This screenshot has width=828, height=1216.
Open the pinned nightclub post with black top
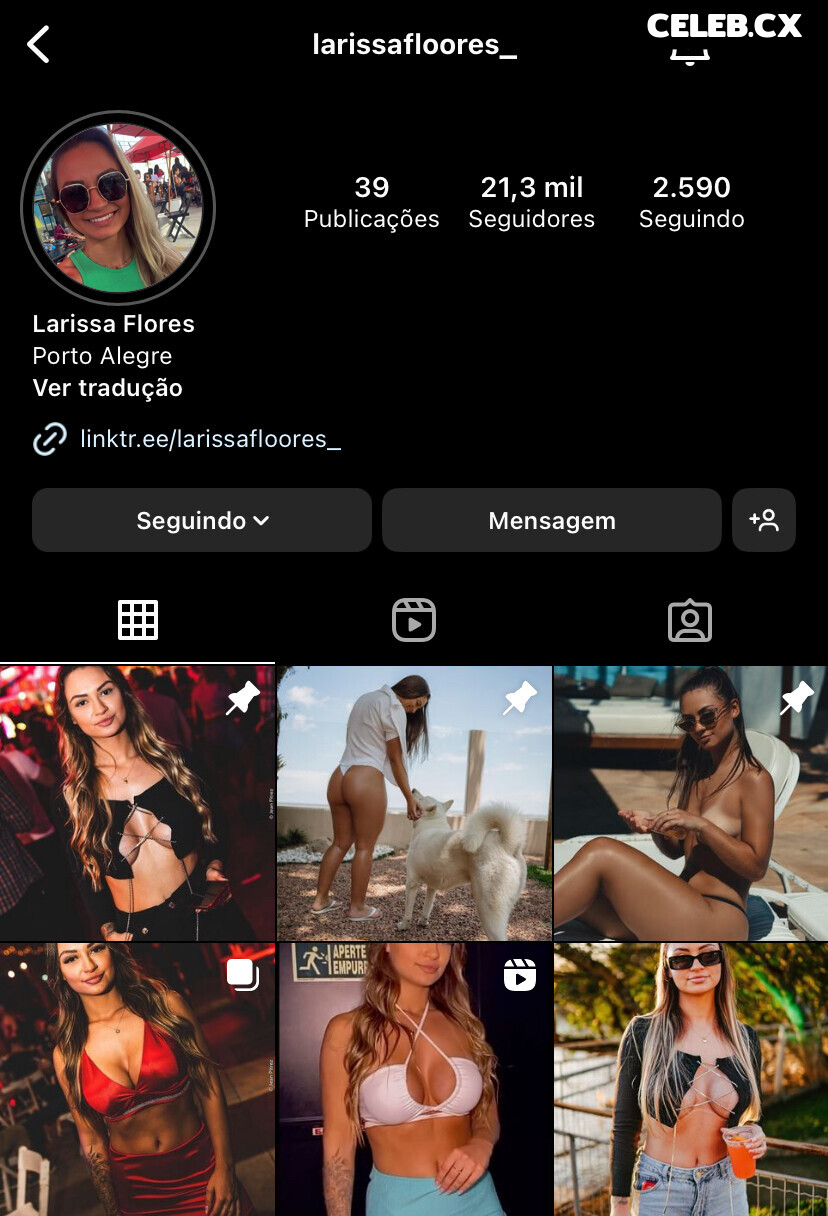(137, 803)
